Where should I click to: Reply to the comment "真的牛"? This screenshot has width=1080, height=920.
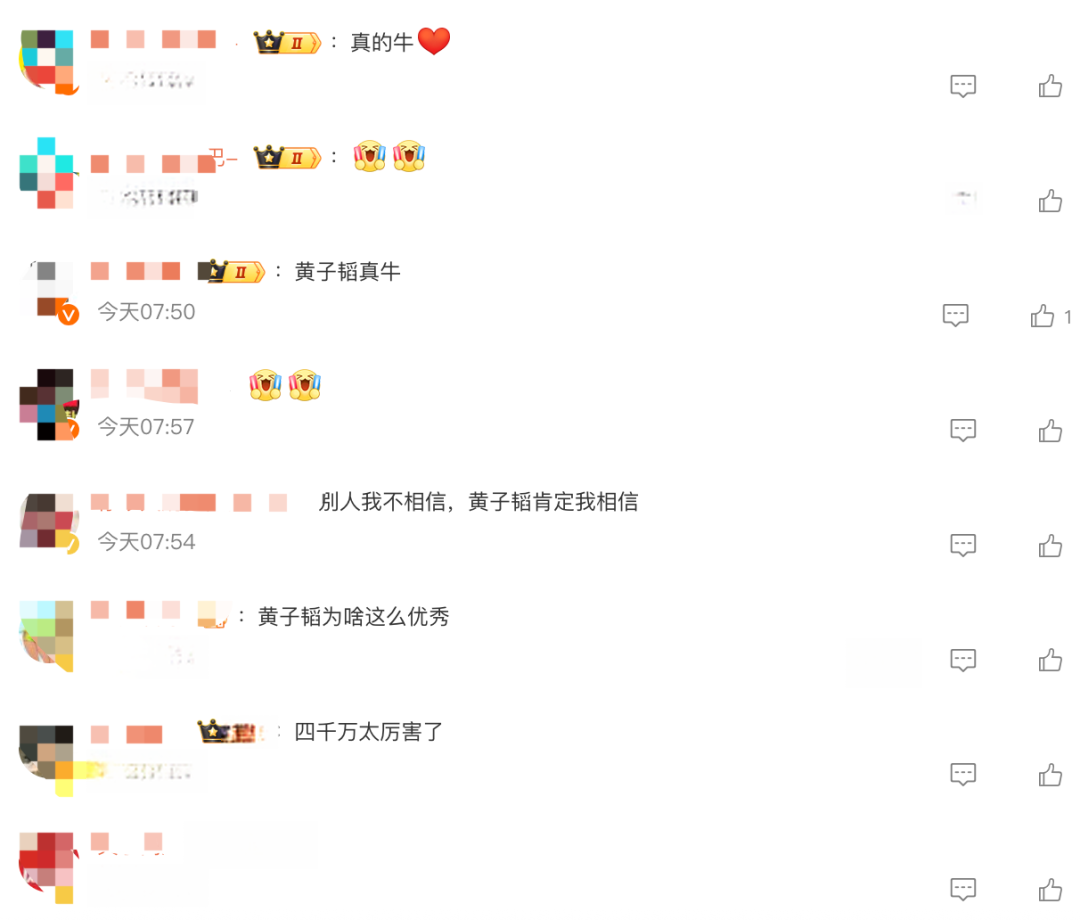click(962, 86)
